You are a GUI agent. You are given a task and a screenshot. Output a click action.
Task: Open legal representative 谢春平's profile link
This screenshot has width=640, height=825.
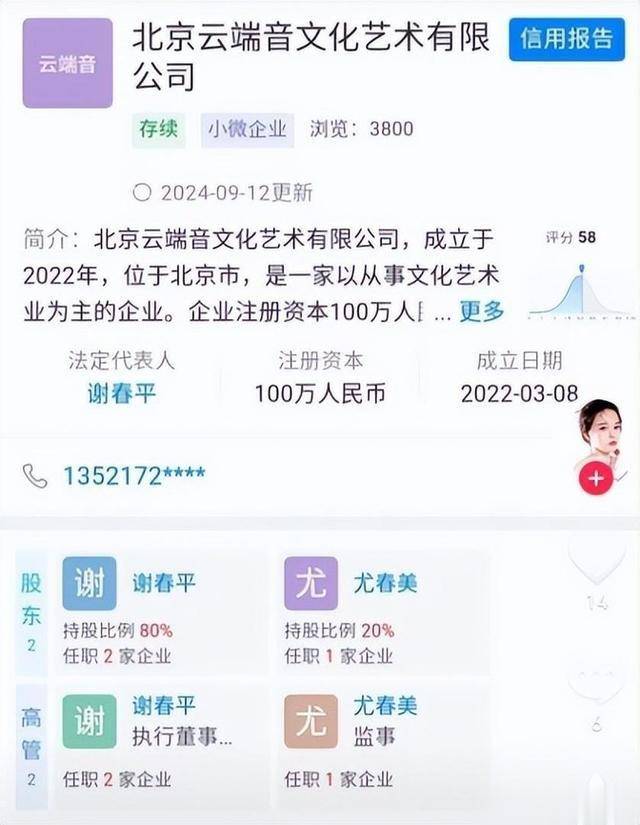(121, 393)
